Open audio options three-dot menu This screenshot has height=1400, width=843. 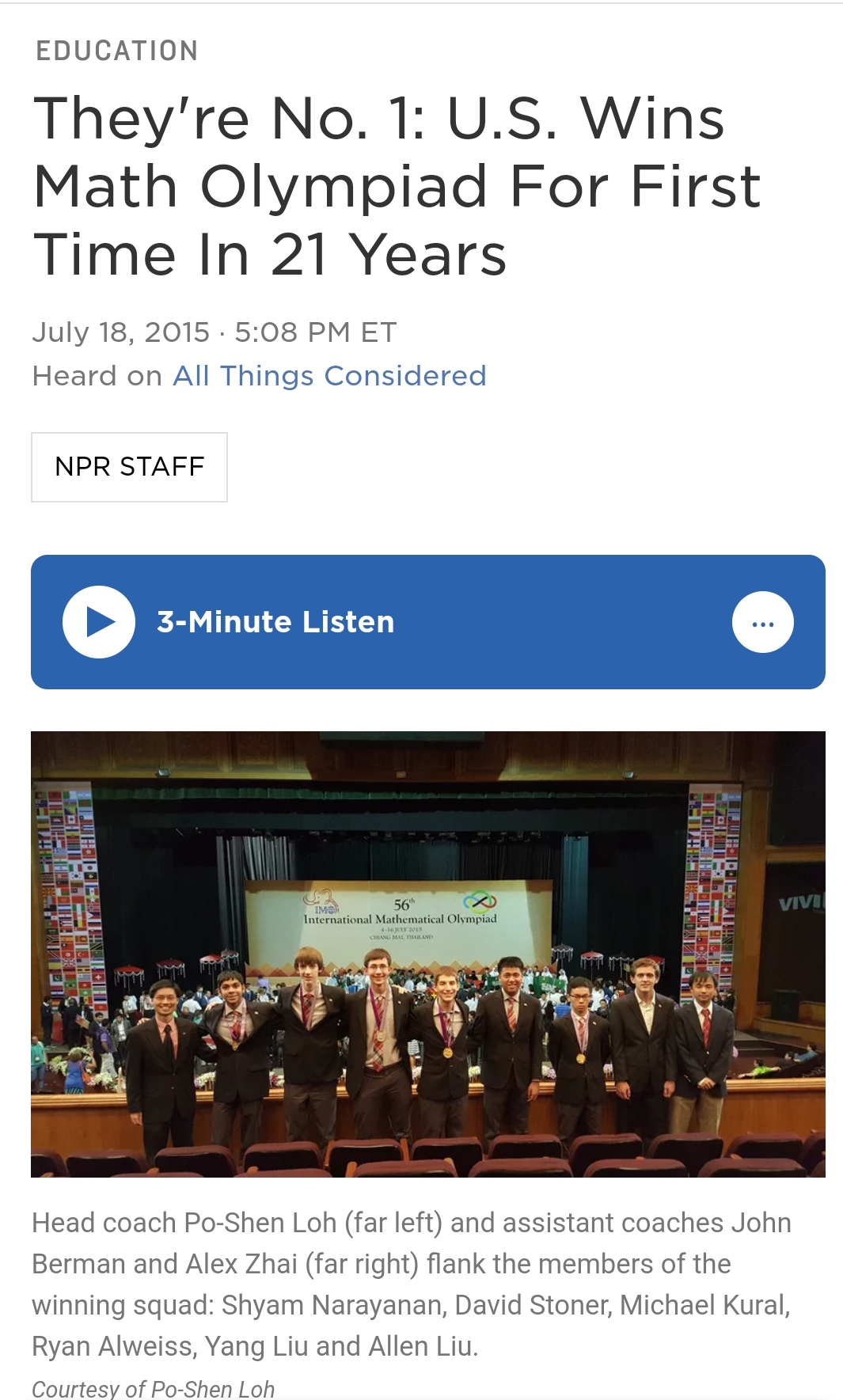click(762, 623)
